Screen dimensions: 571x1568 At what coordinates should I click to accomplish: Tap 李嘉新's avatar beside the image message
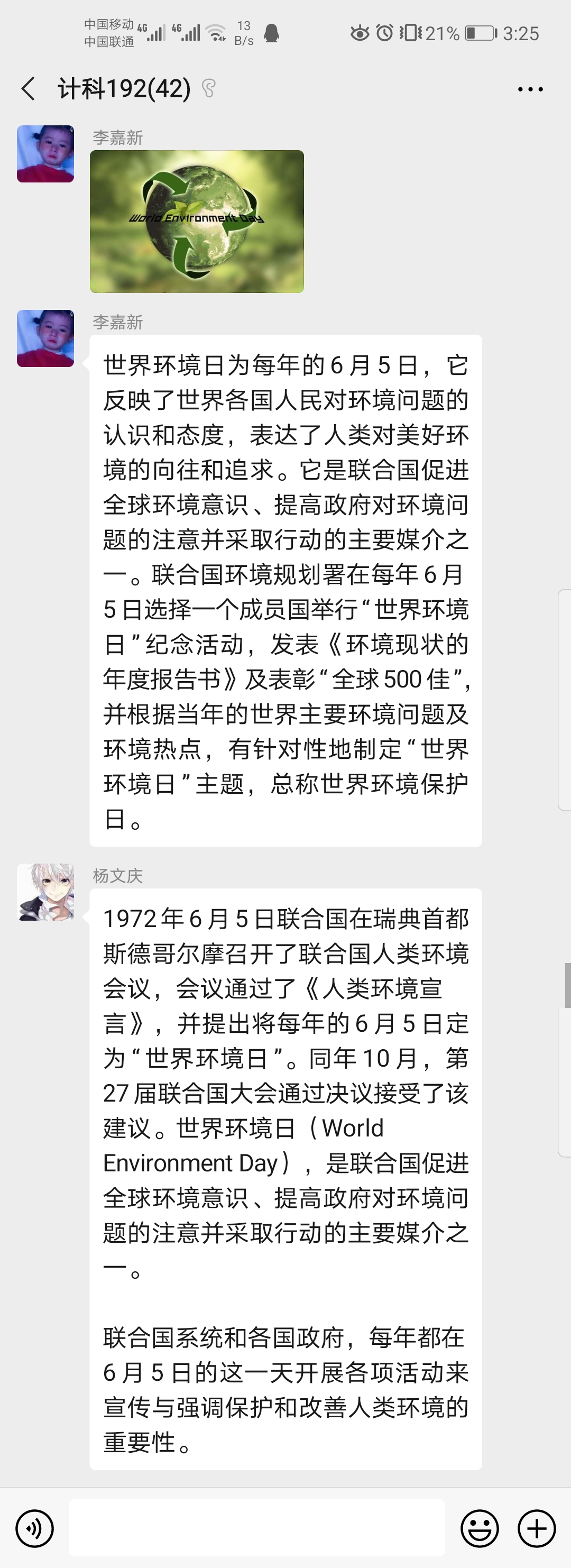[x=45, y=154]
